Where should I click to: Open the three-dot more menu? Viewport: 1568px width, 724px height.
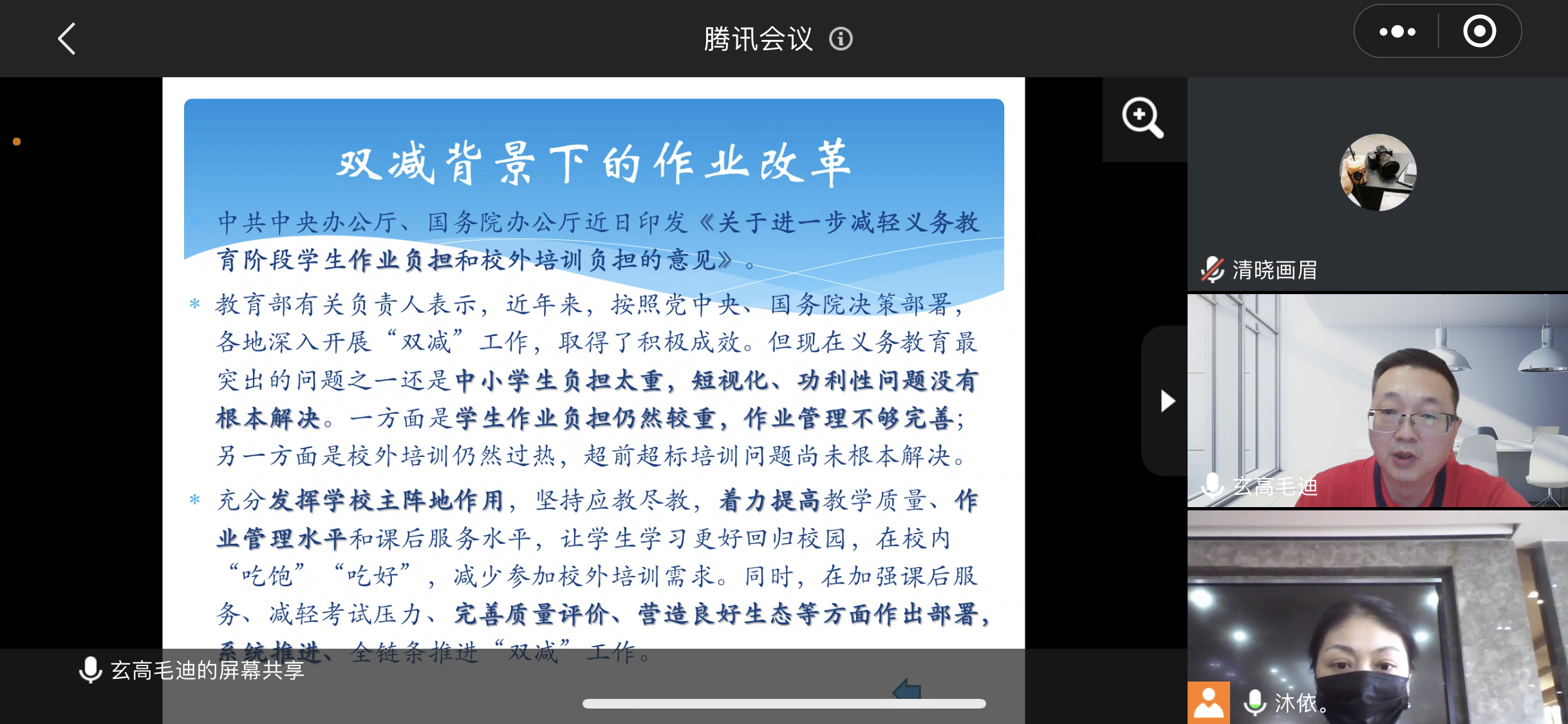pos(1397,32)
